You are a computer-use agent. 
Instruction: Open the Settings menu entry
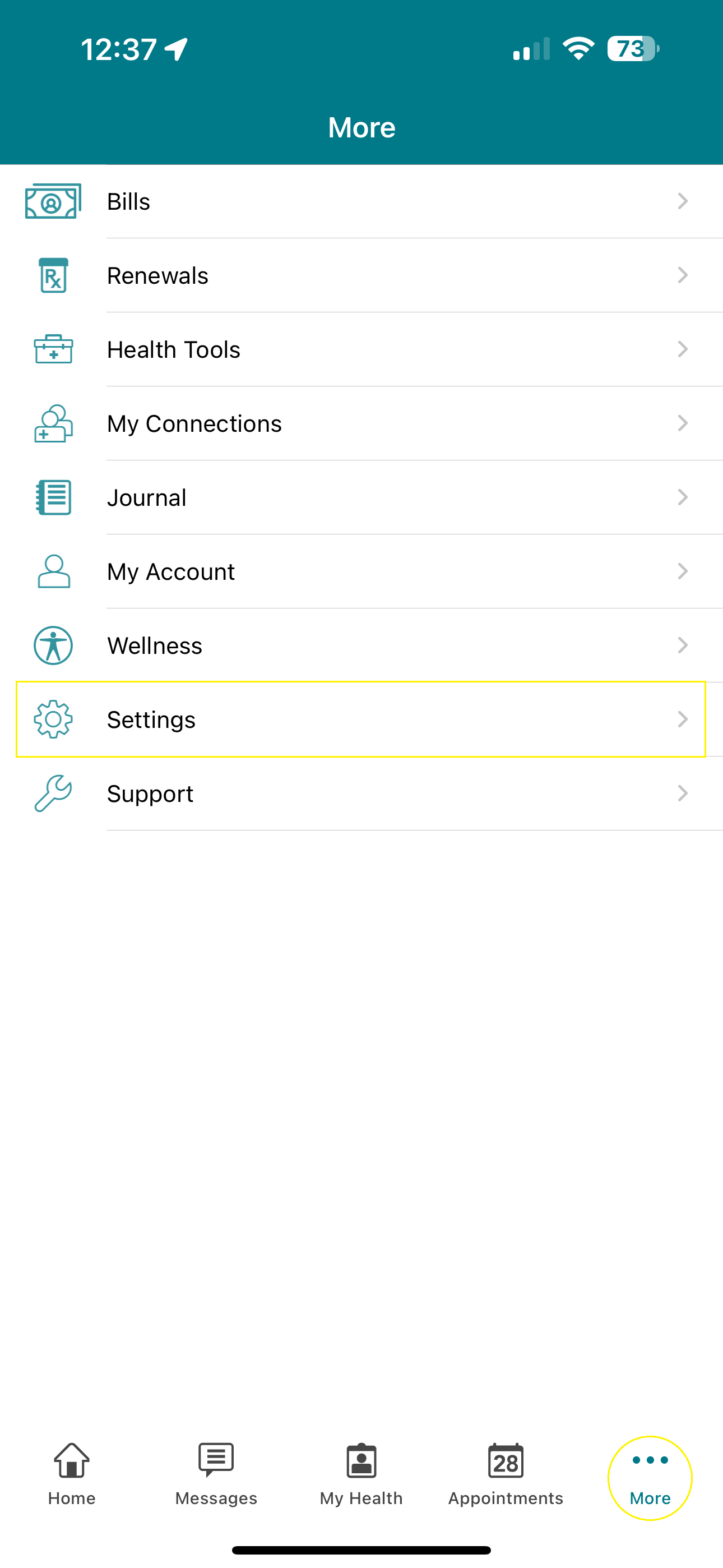click(x=151, y=720)
